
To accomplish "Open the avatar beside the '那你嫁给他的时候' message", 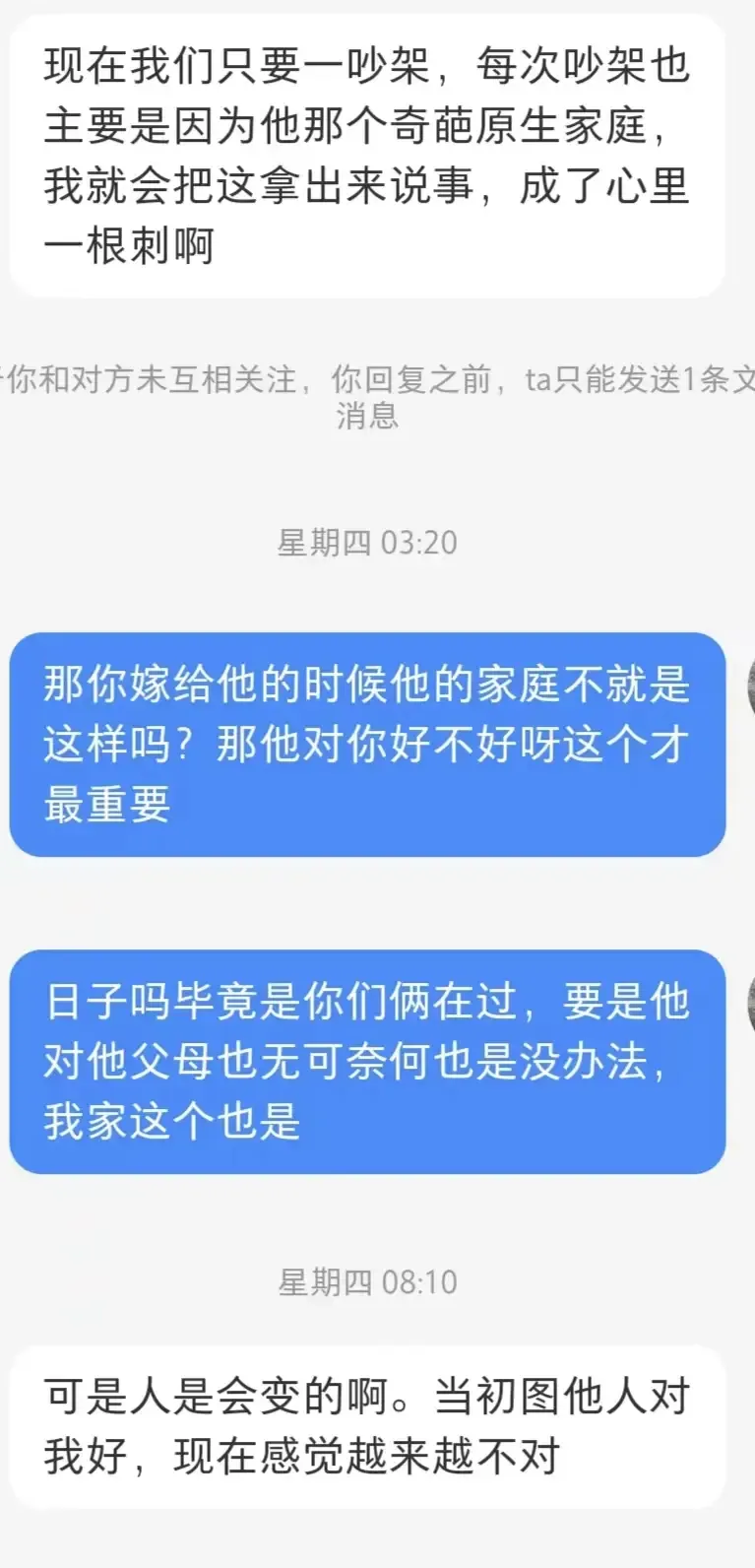I will [x=750, y=684].
